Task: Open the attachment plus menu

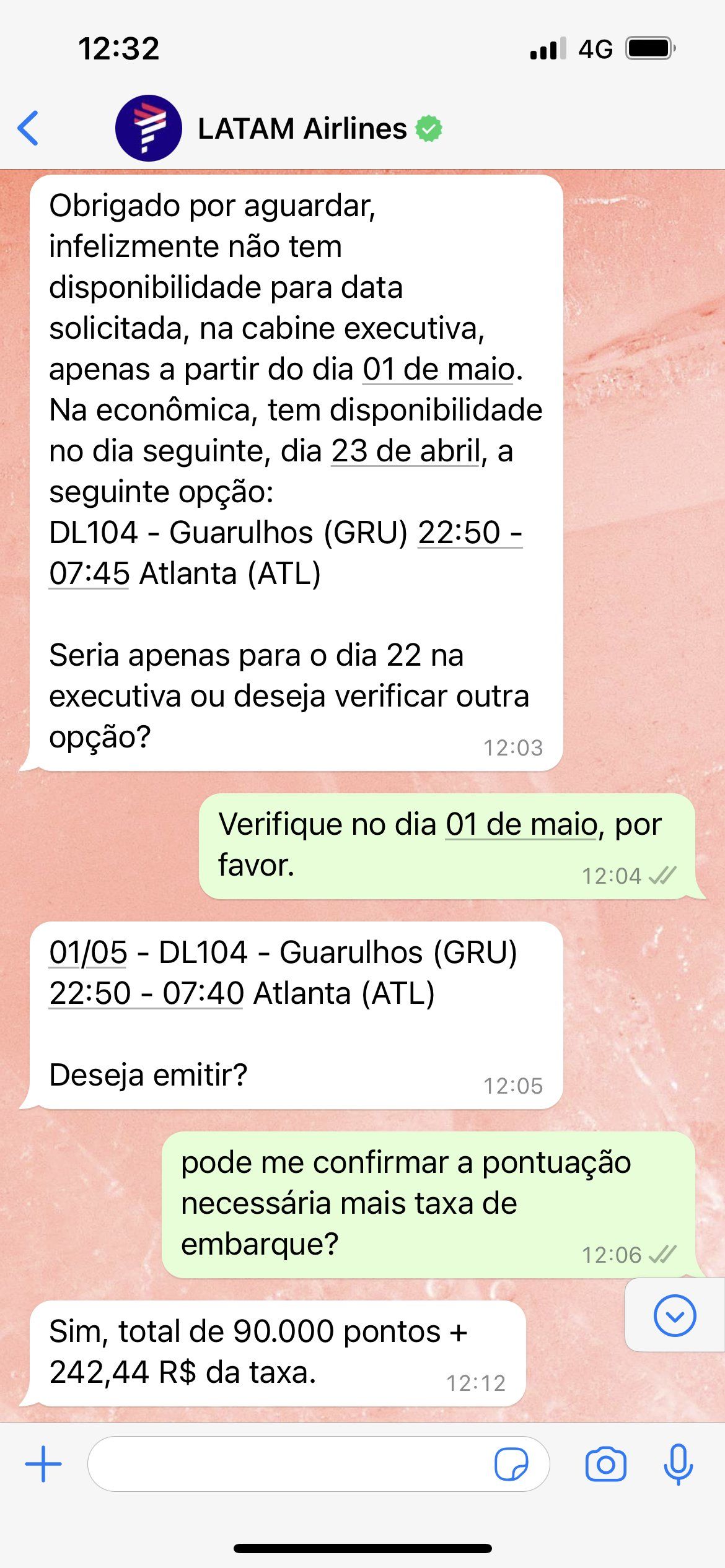Action: click(43, 1464)
